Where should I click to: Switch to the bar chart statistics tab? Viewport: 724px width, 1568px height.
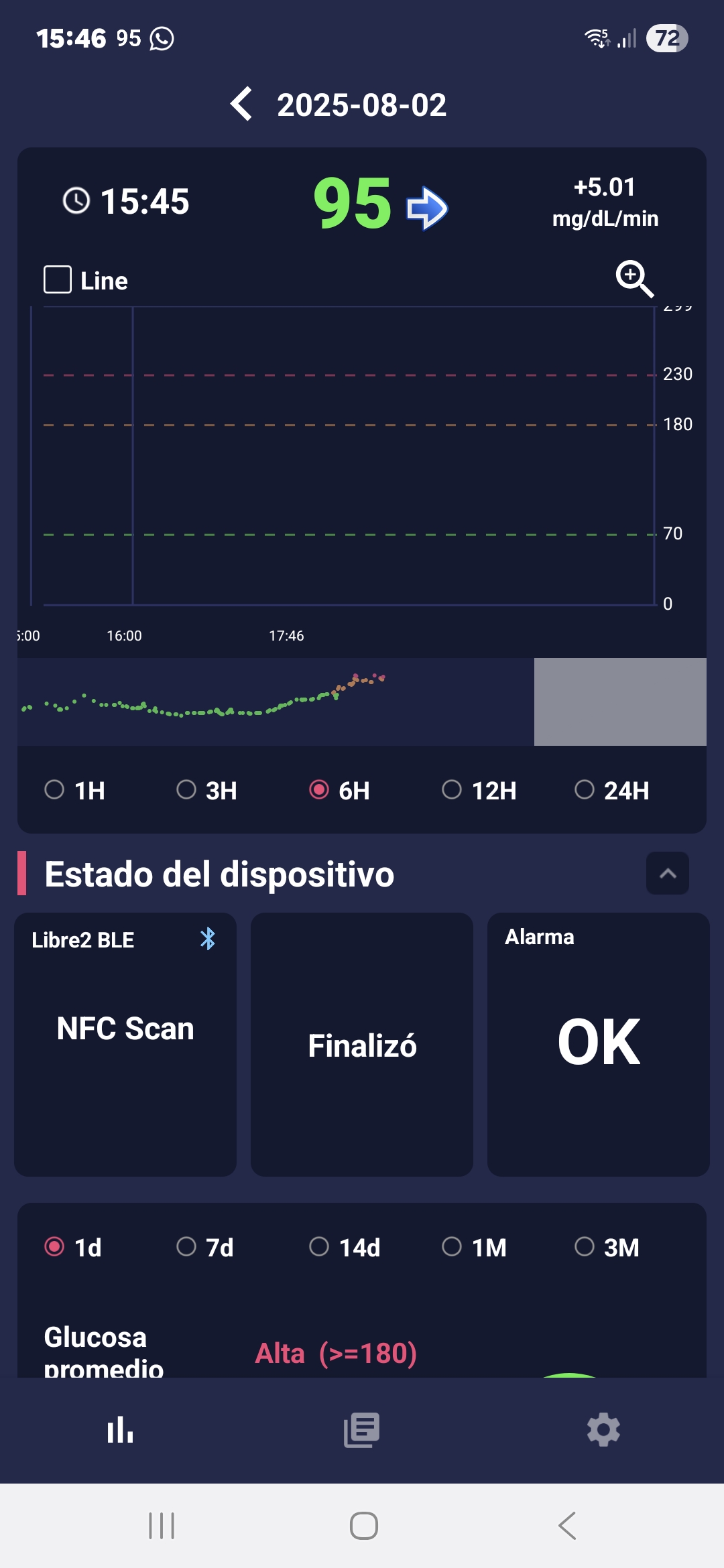(x=121, y=1430)
